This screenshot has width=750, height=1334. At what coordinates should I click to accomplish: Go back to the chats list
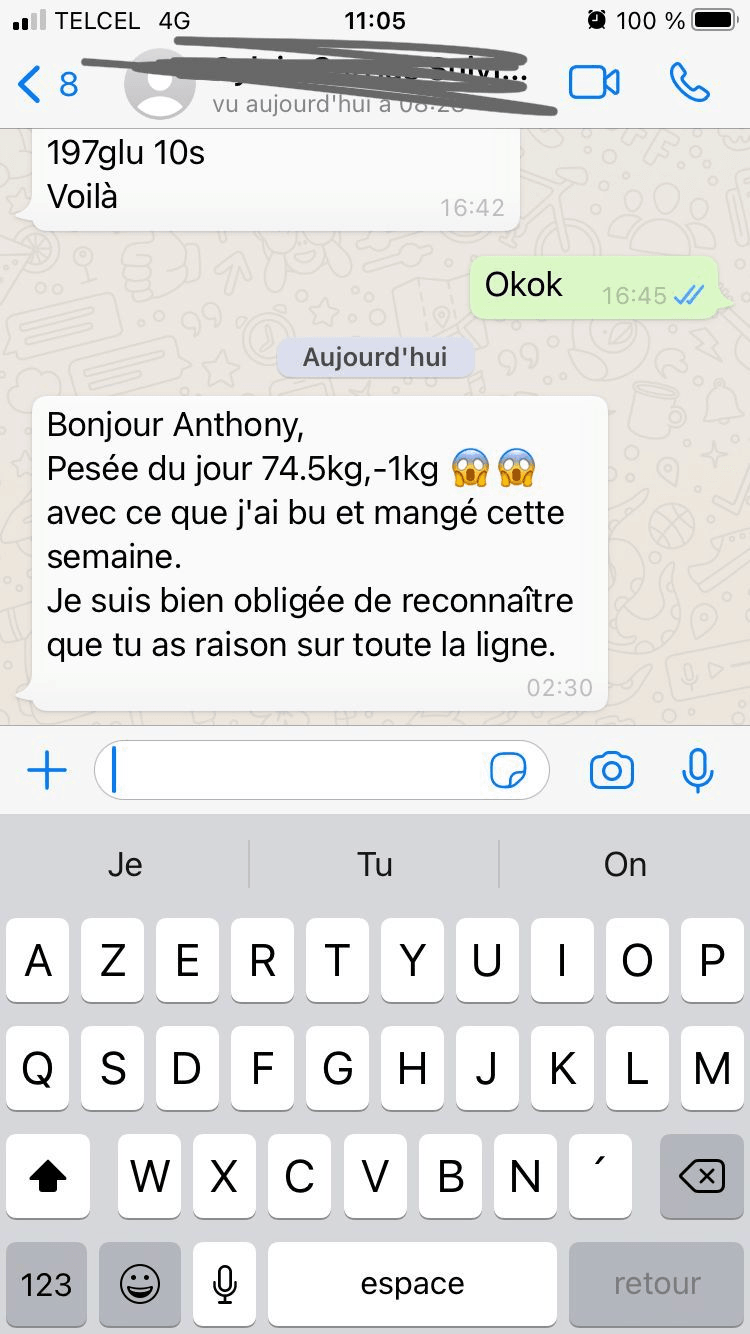45,84
